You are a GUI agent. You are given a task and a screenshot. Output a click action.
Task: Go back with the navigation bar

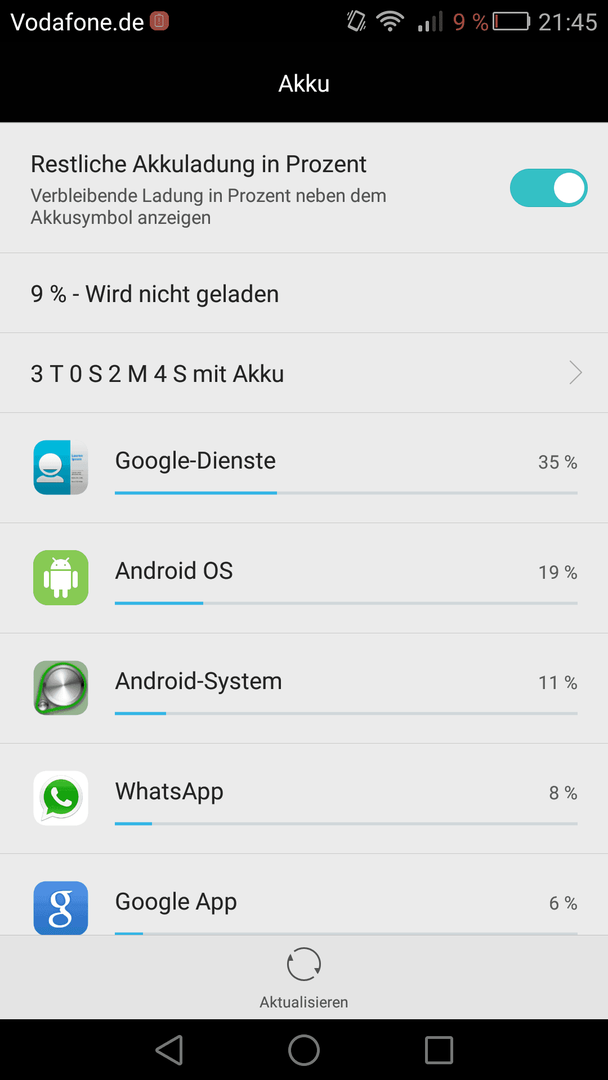click(169, 1050)
